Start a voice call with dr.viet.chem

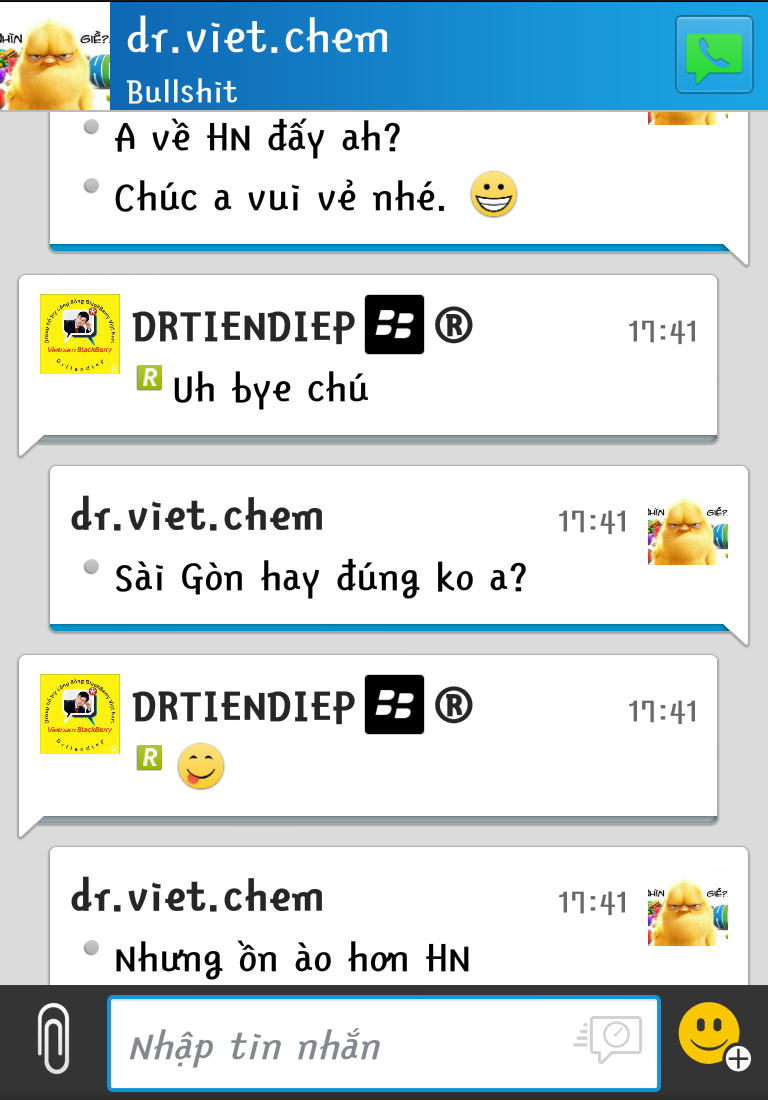point(713,55)
